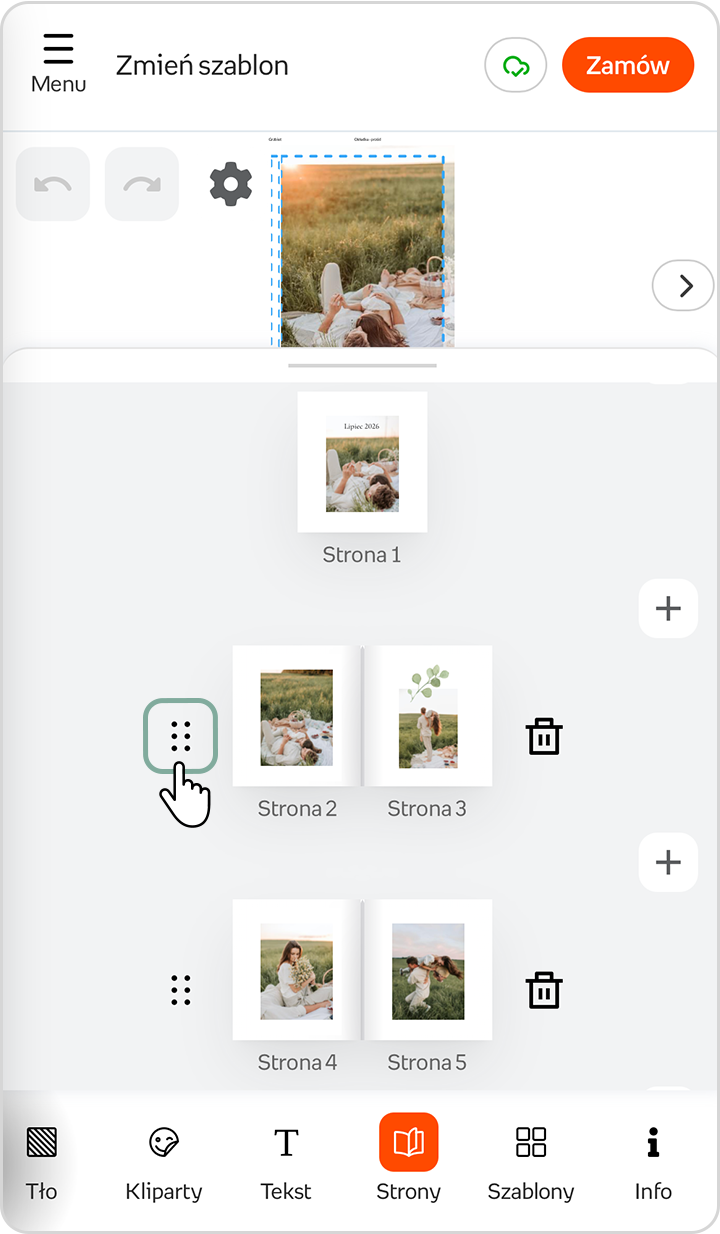This screenshot has height=1234, width=720.
Task: Redo the reverted change
Action: point(142,184)
